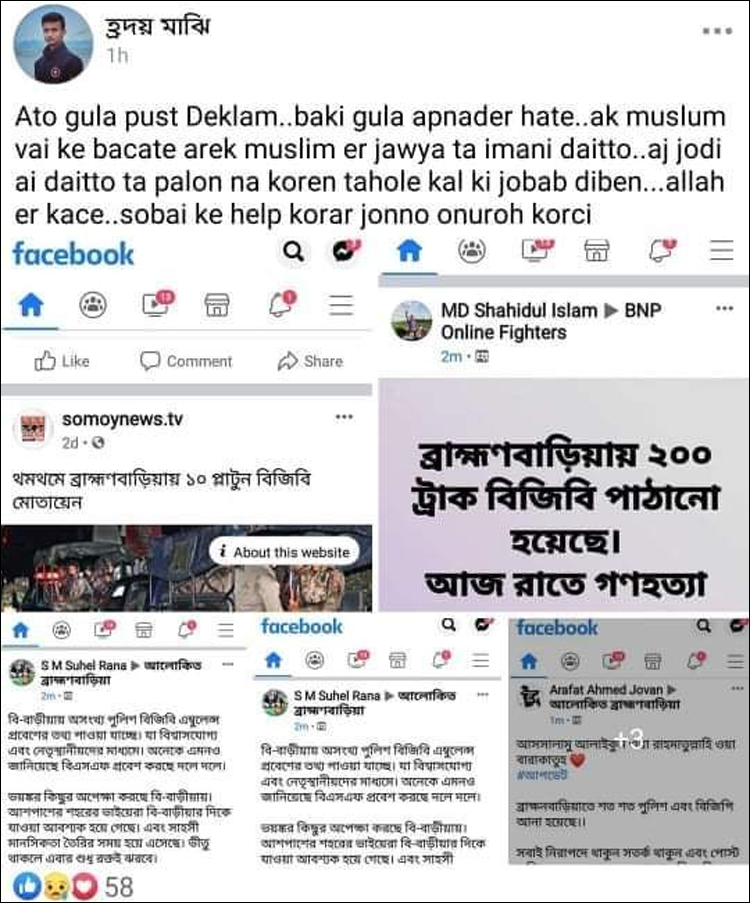View the 58 reactions on this post
This screenshot has height=903, width=750.
(x=74, y=886)
